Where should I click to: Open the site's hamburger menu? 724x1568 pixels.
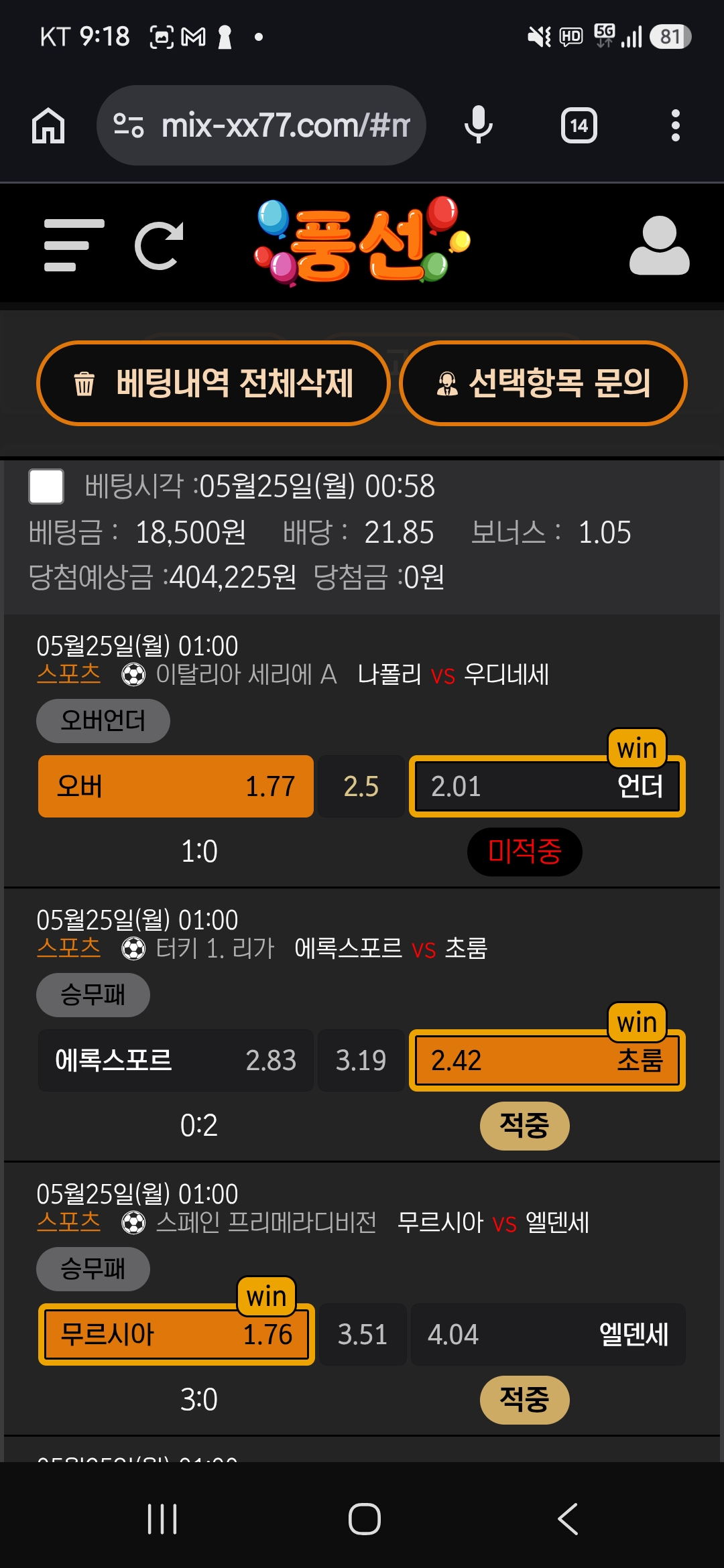[x=74, y=245]
